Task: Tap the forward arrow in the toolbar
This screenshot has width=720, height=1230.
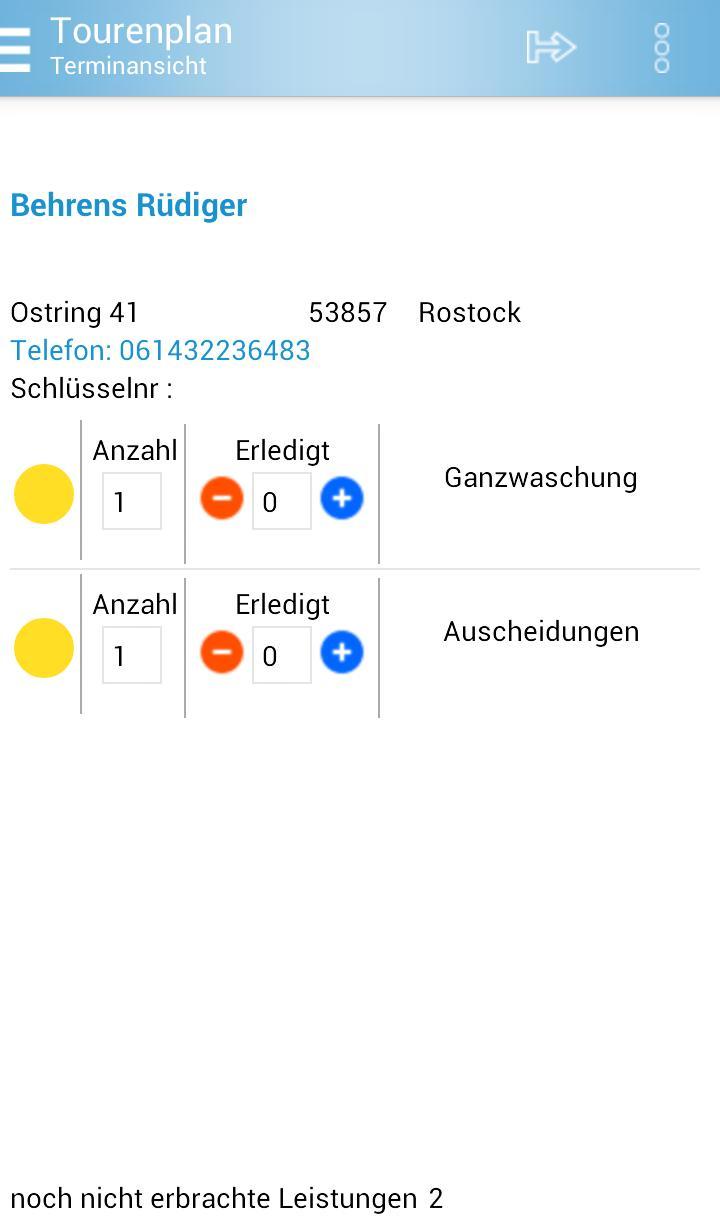Action: pos(551,46)
